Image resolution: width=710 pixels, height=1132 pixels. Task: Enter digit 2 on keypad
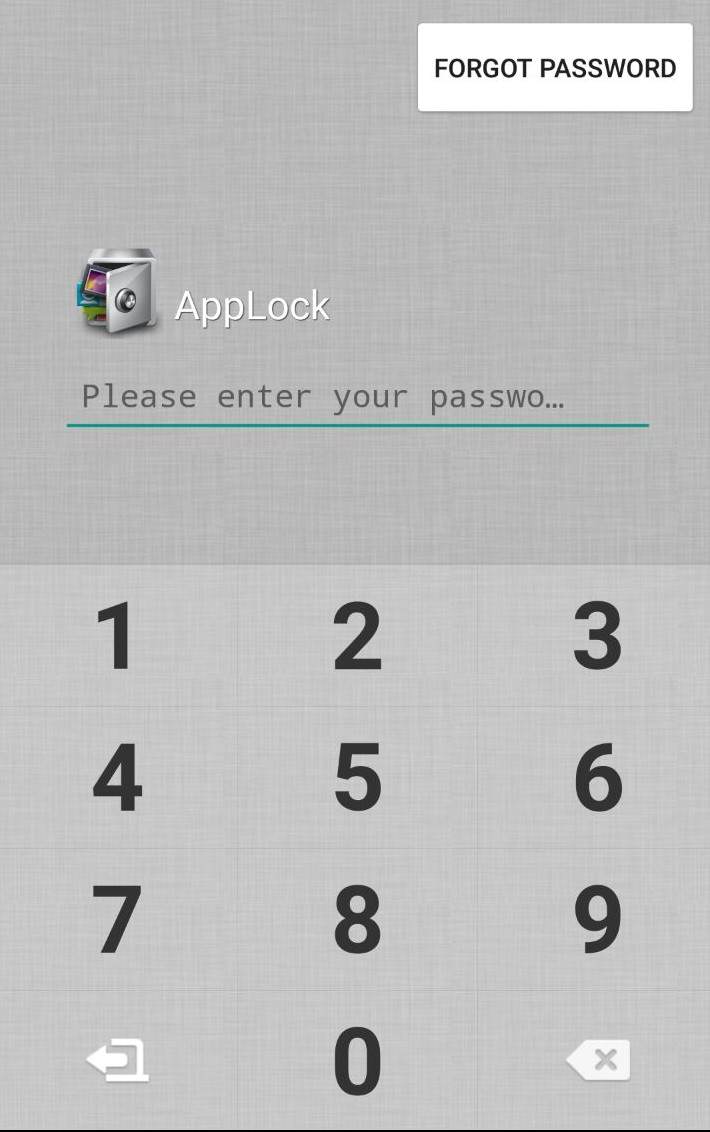(357, 636)
